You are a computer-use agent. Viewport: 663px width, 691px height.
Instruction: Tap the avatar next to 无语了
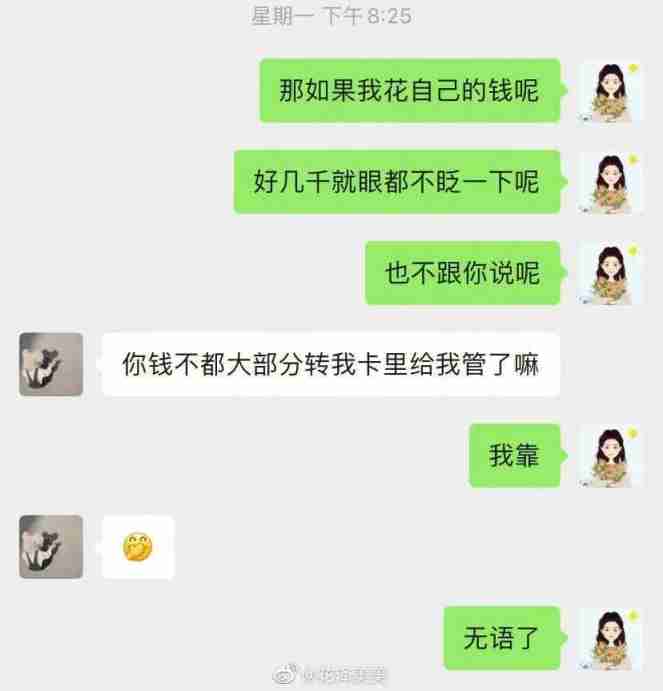coord(612,636)
